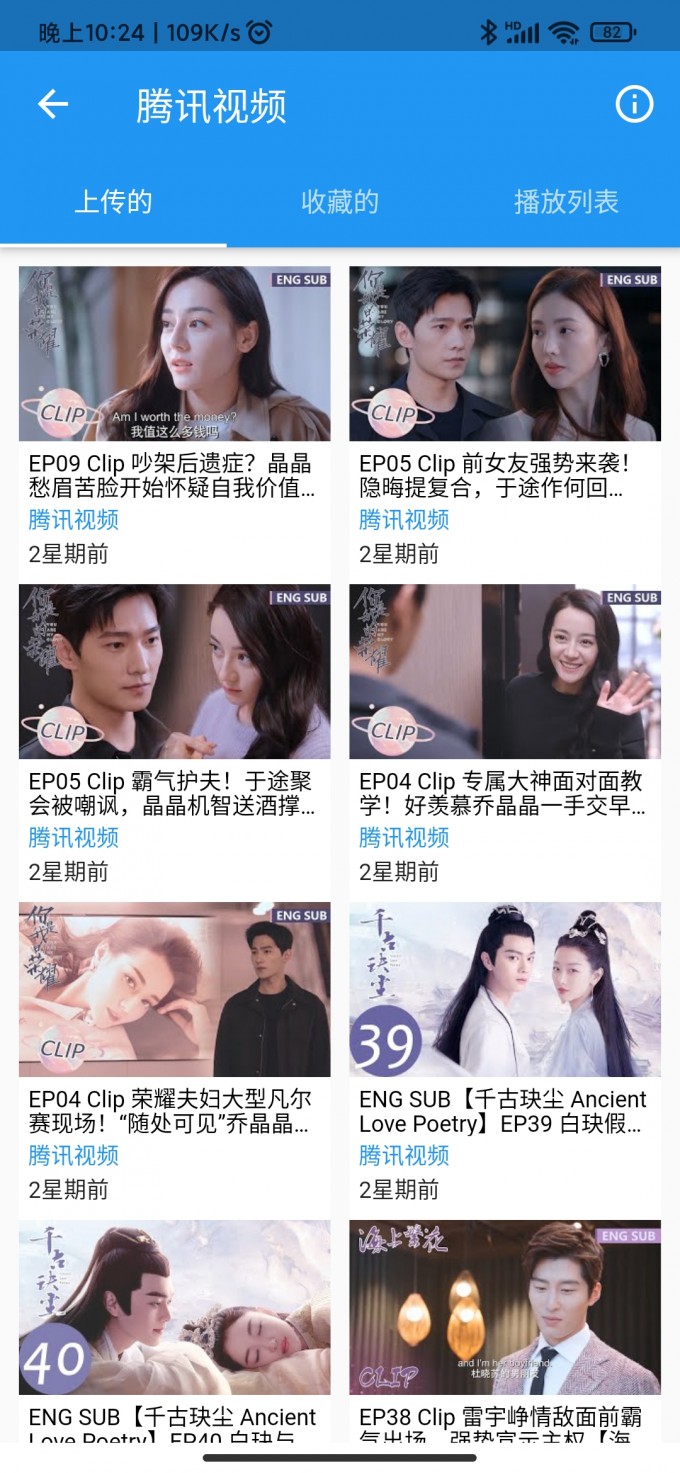This screenshot has height=1473, width=680.
Task: Go back using the arrow icon
Action: point(52,104)
